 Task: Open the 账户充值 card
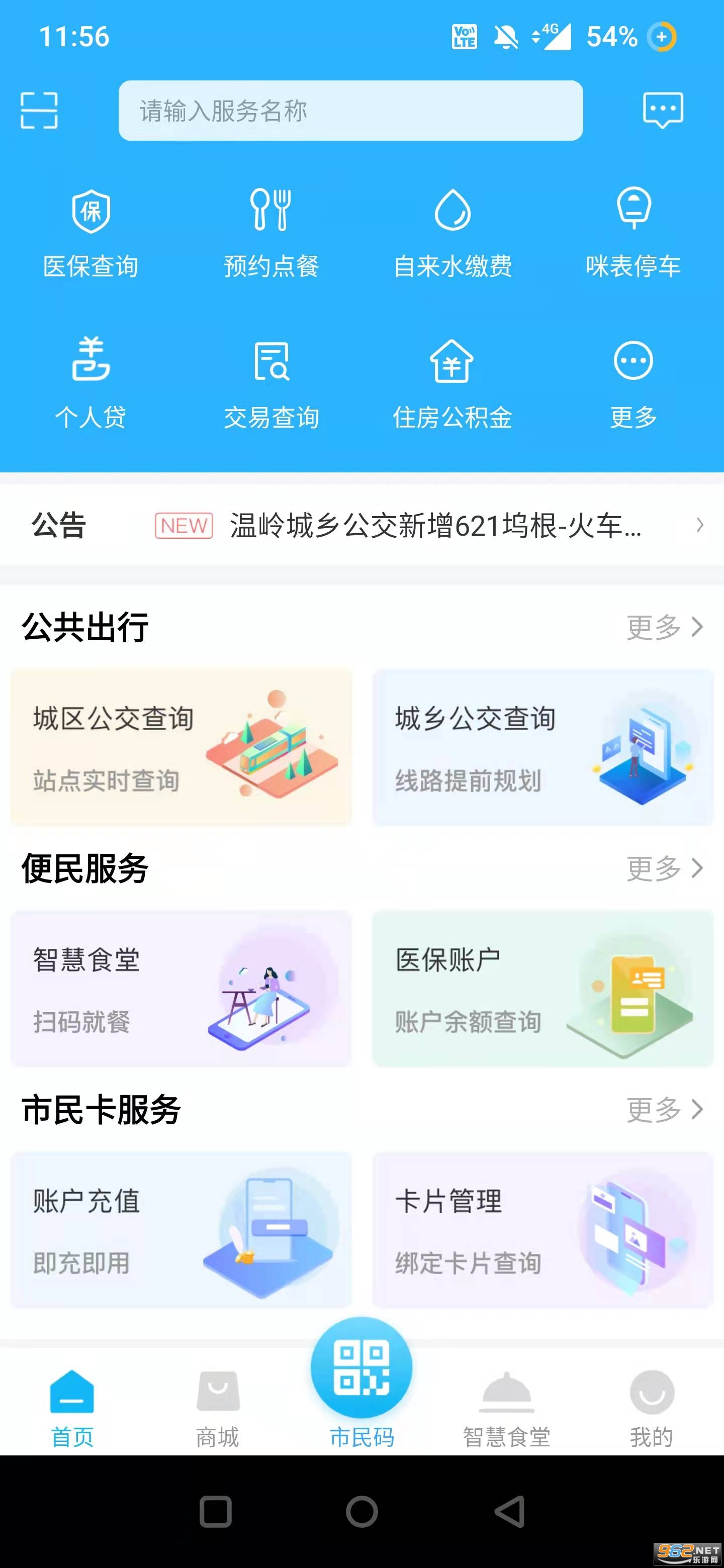point(182,1230)
